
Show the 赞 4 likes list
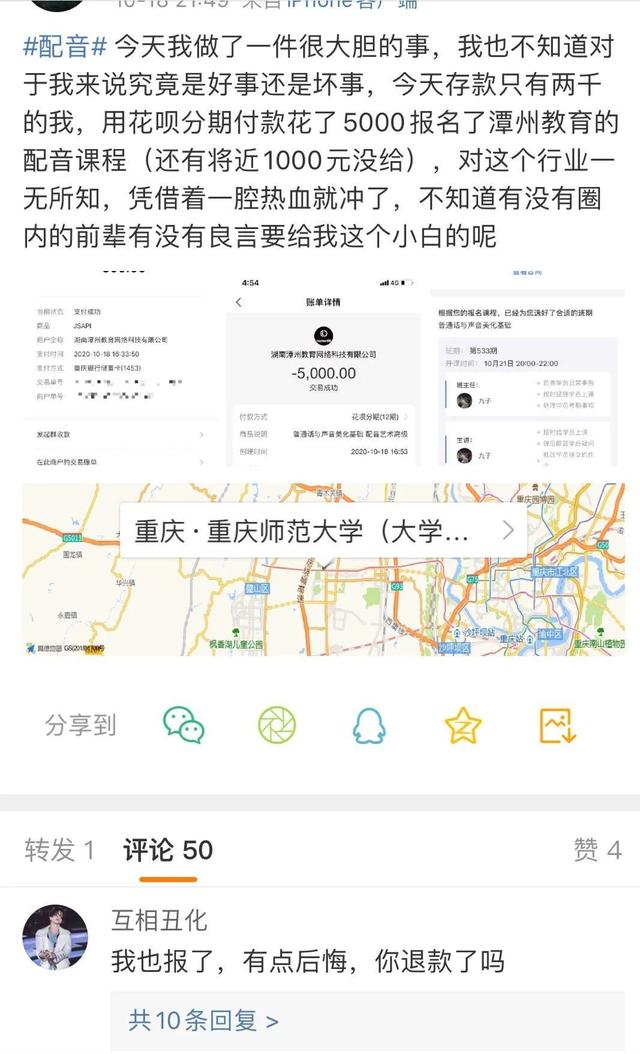coord(598,850)
